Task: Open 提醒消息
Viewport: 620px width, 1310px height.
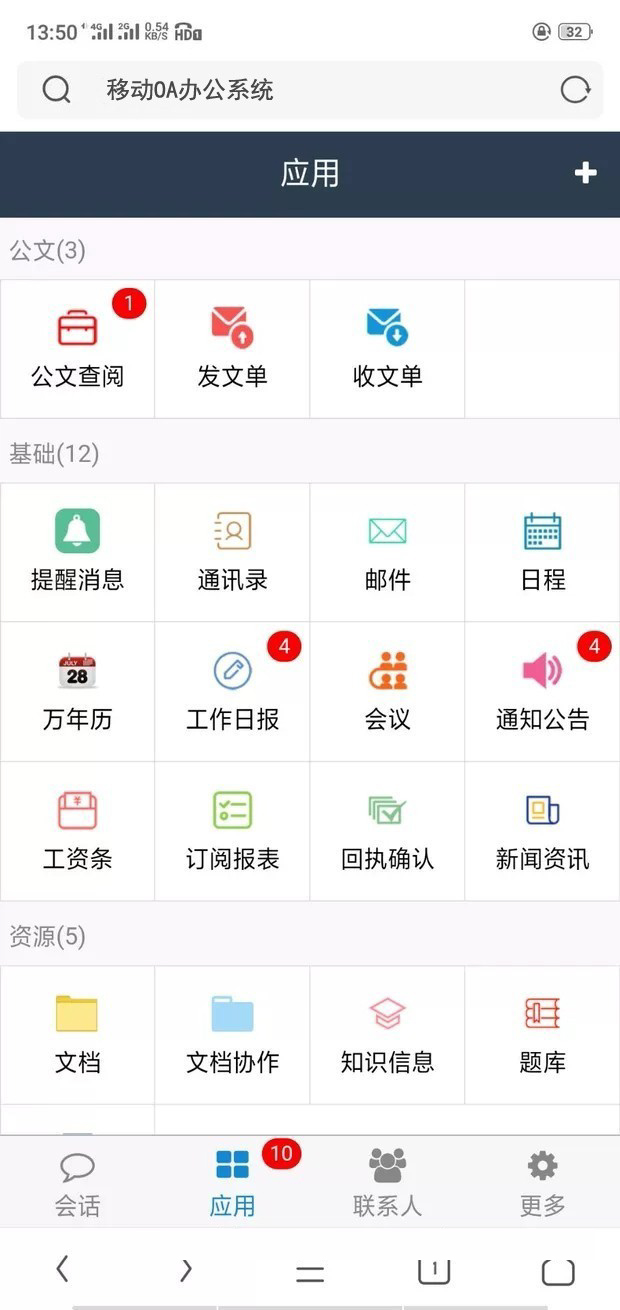Action: [77, 550]
